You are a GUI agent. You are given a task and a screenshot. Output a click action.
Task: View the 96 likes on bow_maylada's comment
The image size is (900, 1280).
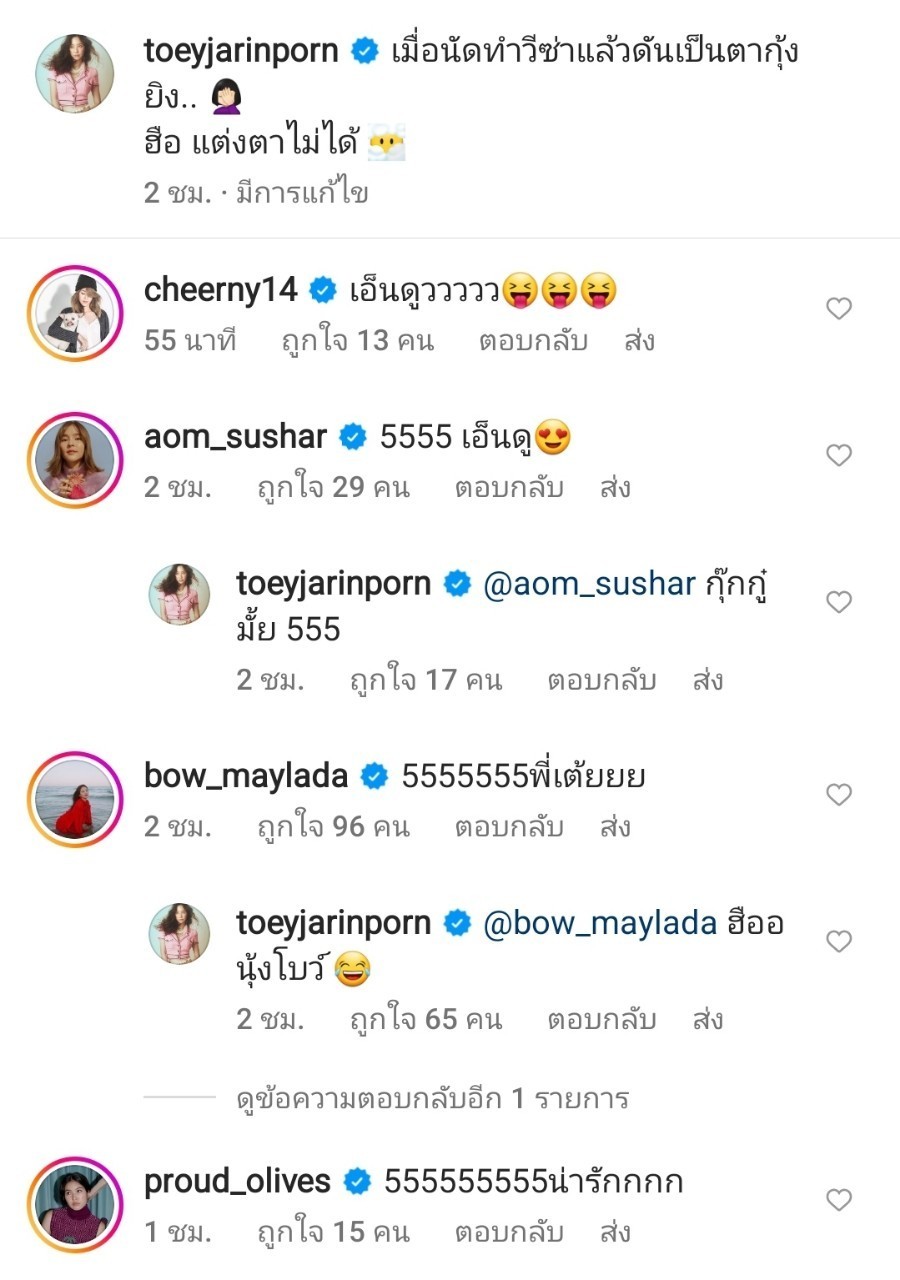click(333, 827)
